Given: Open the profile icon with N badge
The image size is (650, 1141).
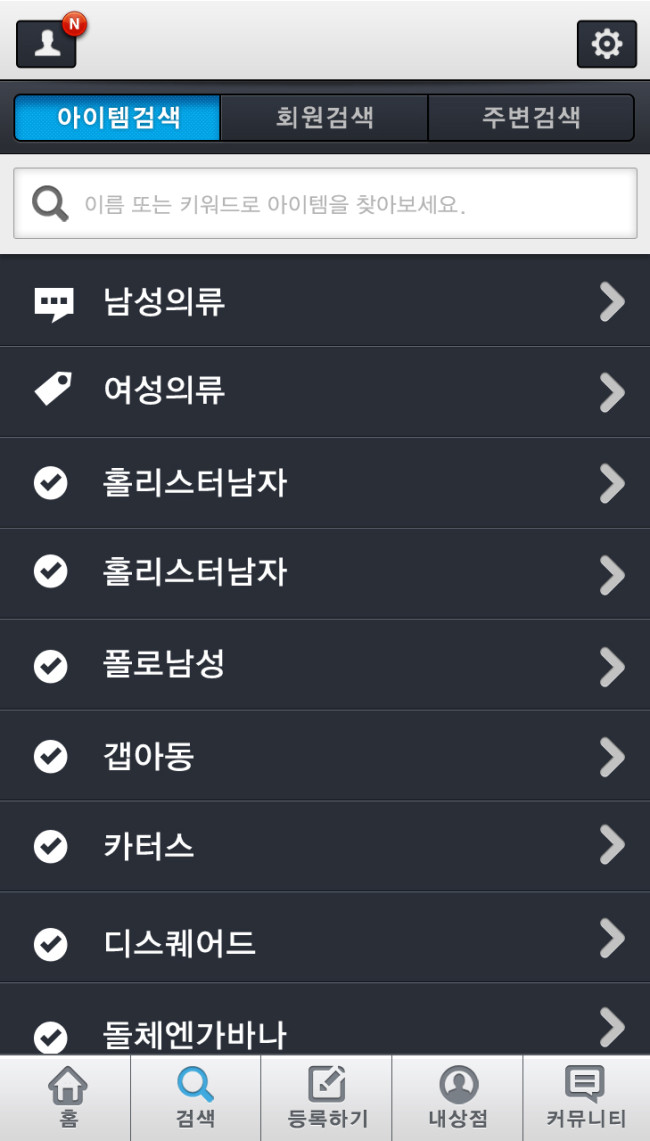Looking at the screenshot, I should [46, 44].
